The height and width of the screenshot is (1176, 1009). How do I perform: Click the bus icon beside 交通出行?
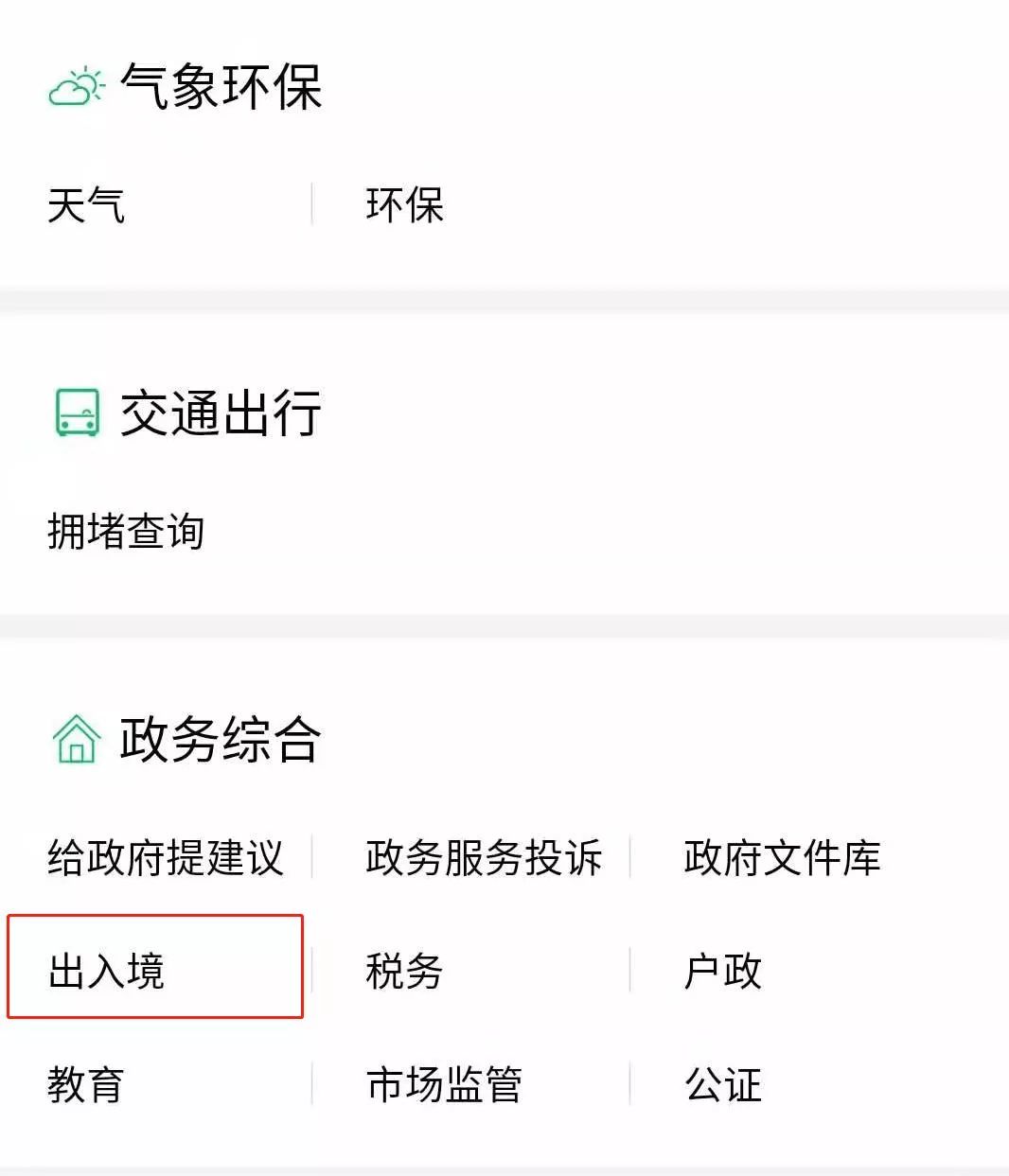pyautogui.click(x=76, y=413)
